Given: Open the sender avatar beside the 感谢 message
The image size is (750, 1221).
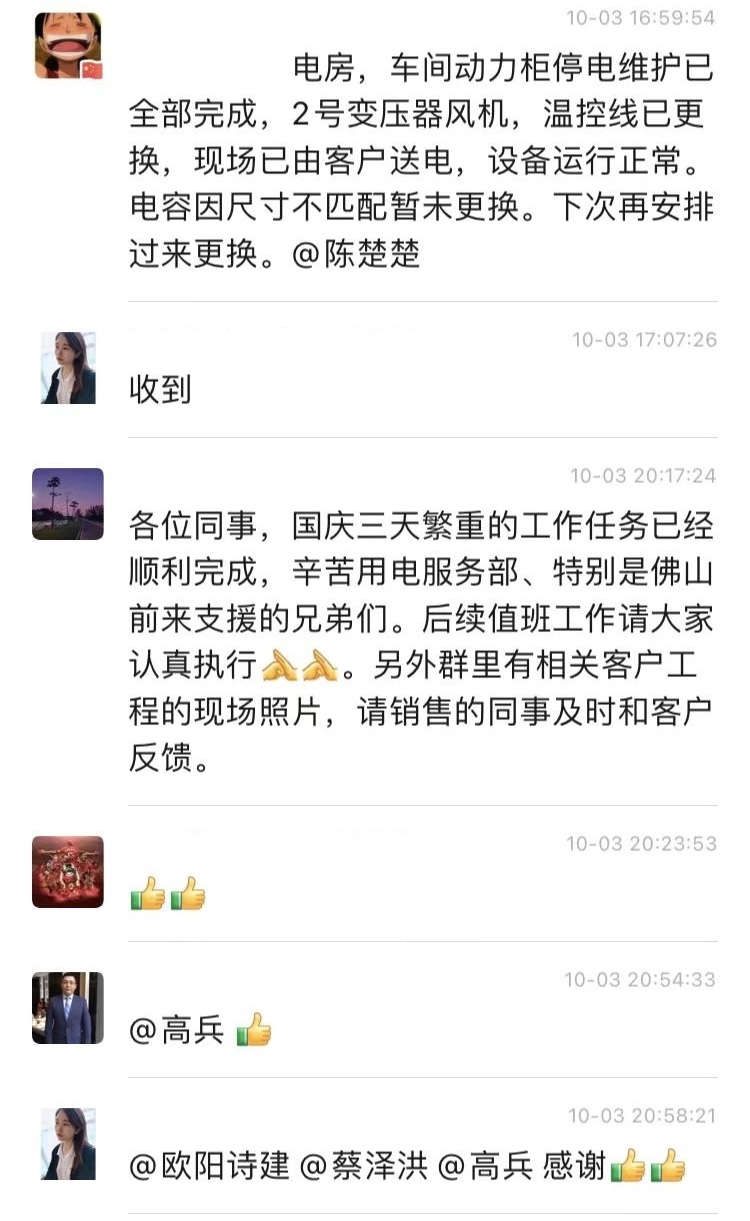Looking at the screenshot, I should click(x=68, y=1144).
